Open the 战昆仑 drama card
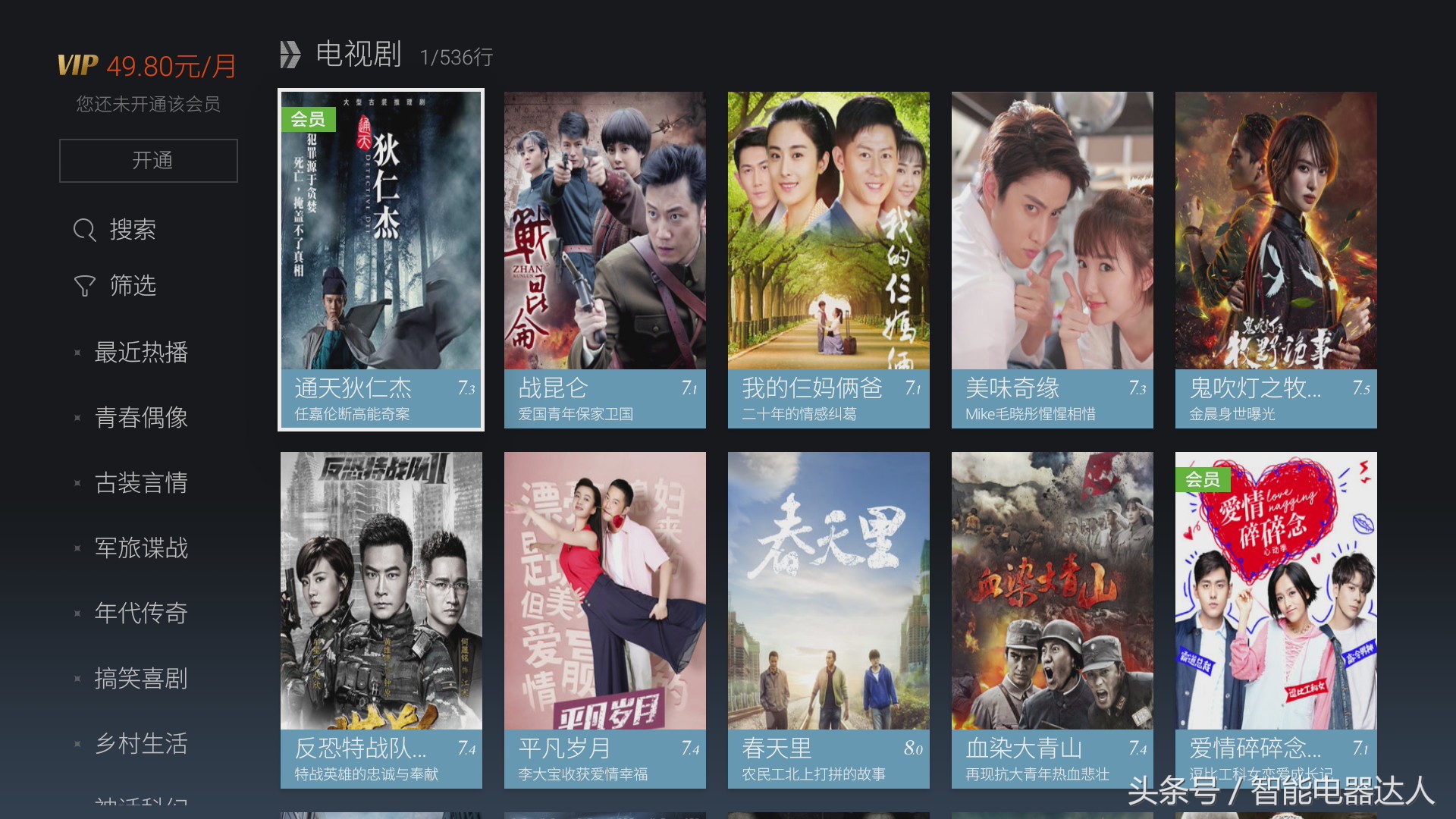 pos(604,259)
